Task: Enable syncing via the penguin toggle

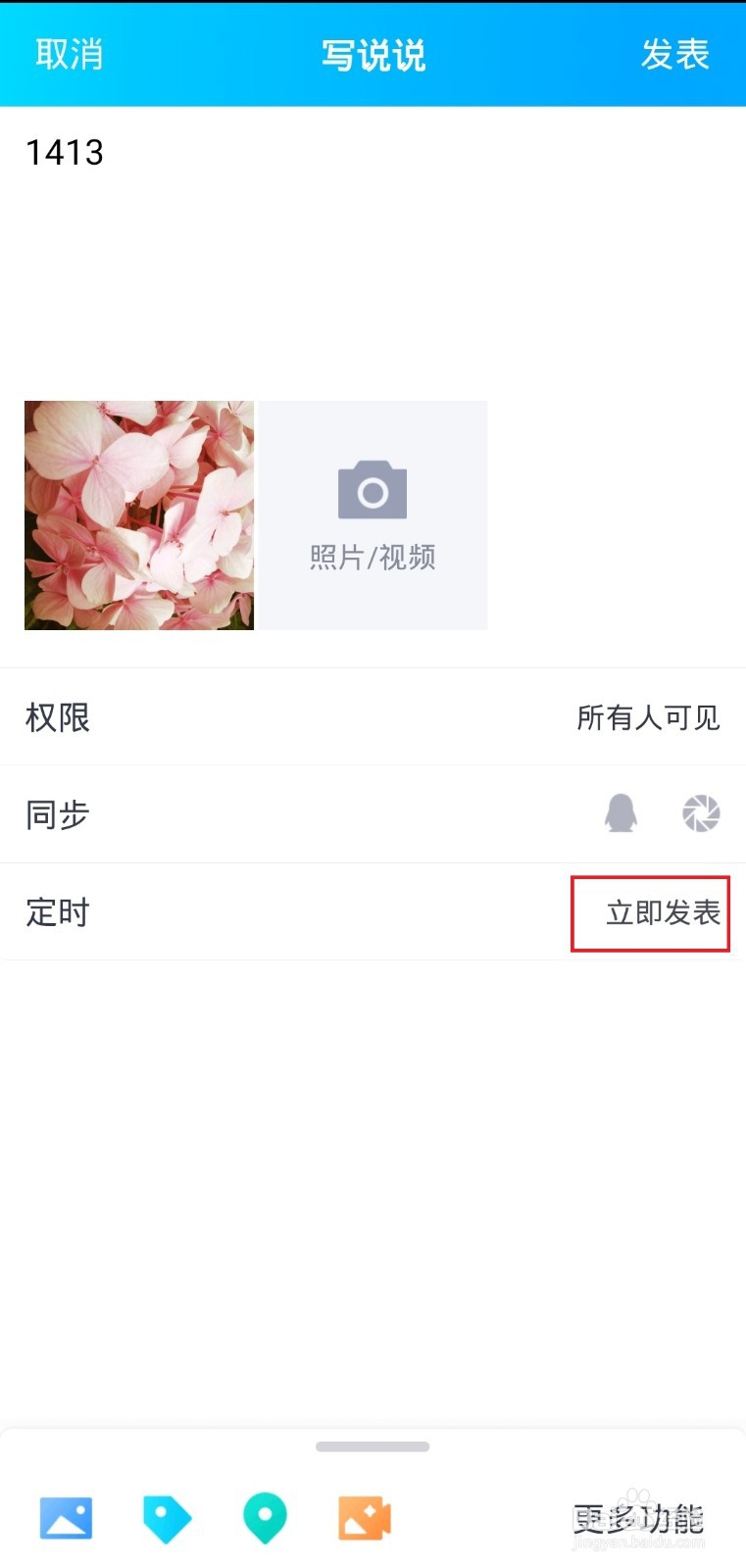Action: 620,814
